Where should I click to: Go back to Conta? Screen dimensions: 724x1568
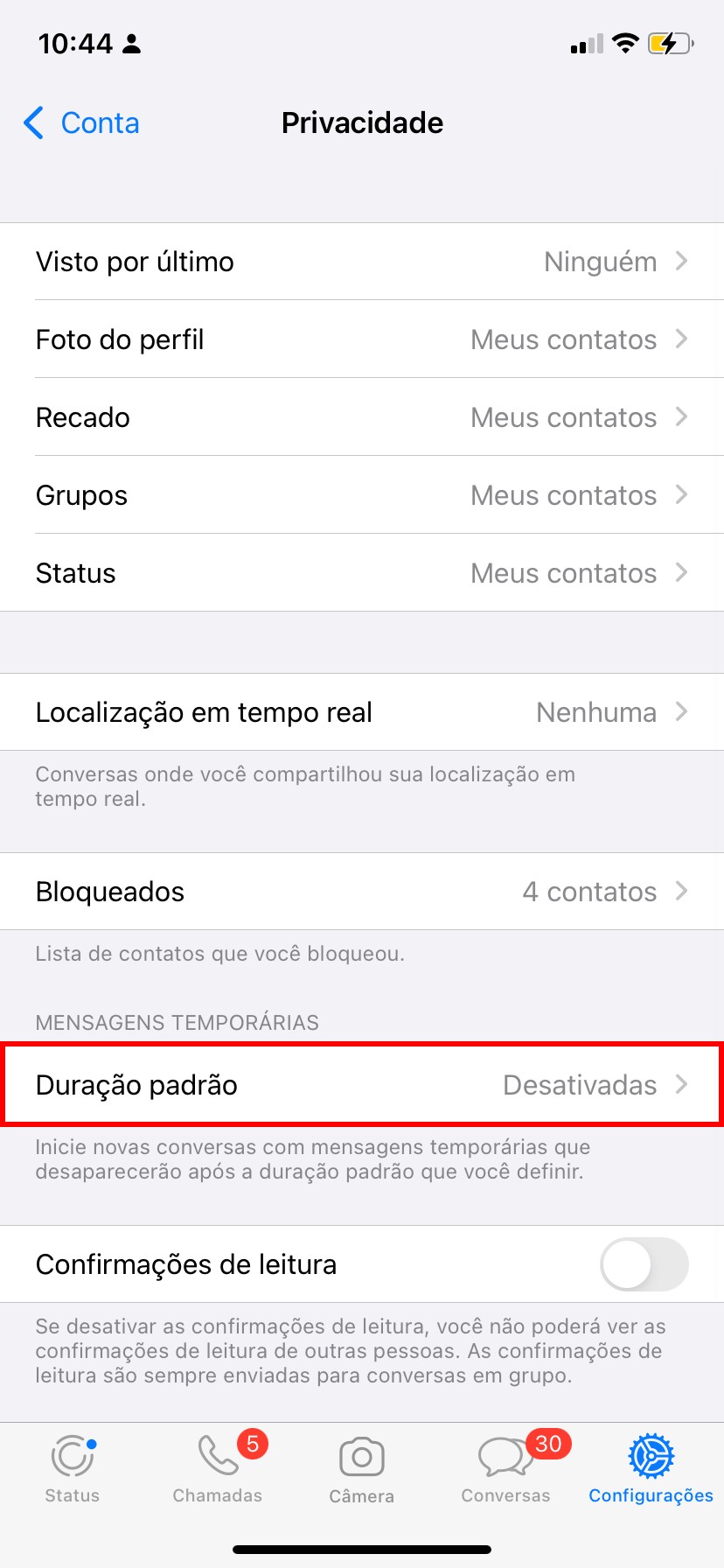(x=82, y=123)
